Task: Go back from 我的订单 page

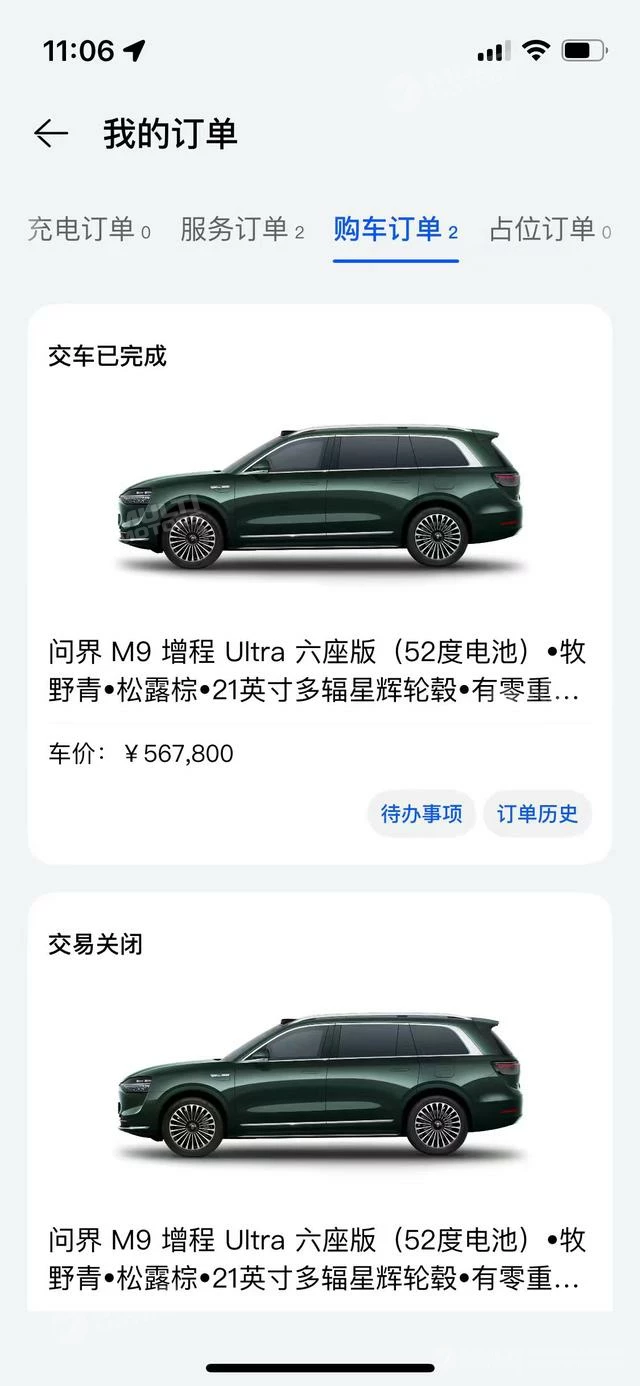Action: point(50,134)
